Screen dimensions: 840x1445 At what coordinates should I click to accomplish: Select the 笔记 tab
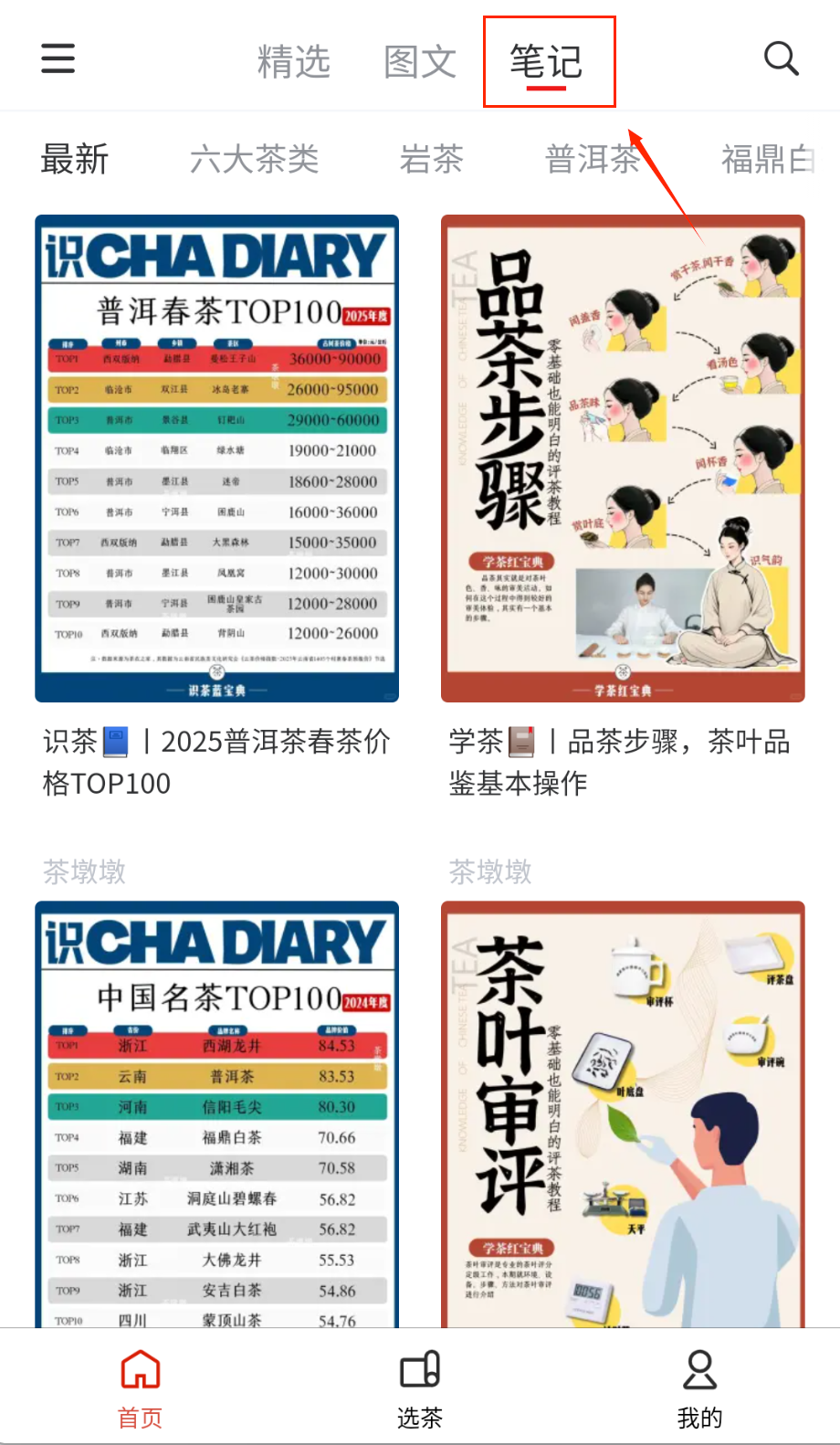click(x=546, y=62)
